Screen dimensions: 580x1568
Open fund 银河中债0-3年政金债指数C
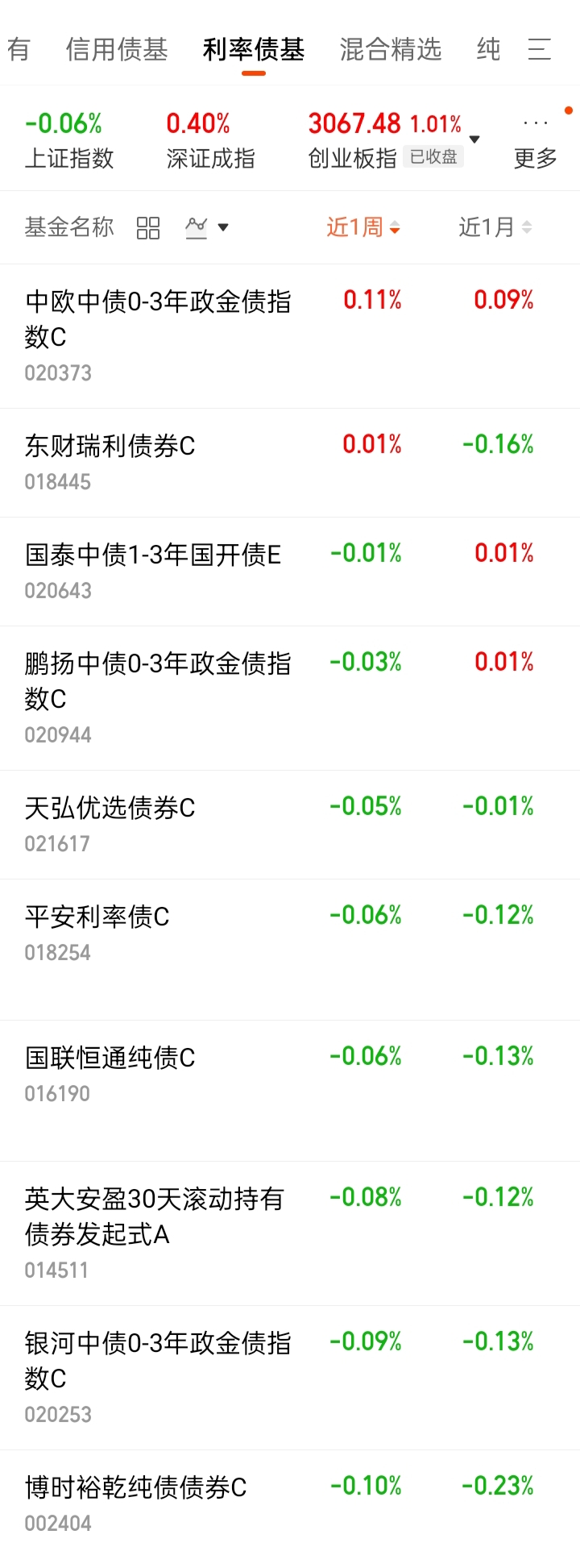tap(158, 1361)
